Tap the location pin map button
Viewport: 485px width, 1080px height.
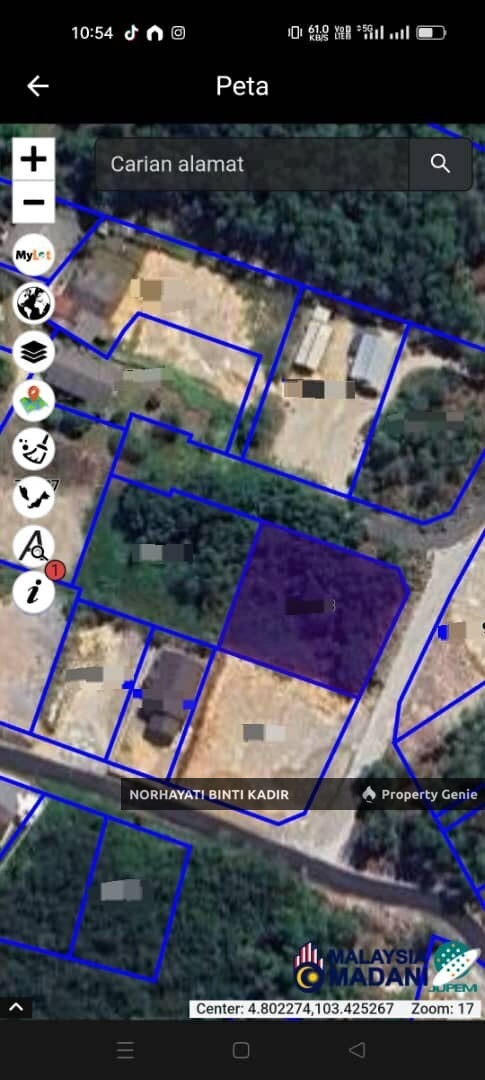pyautogui.click(x=34, y=400)
